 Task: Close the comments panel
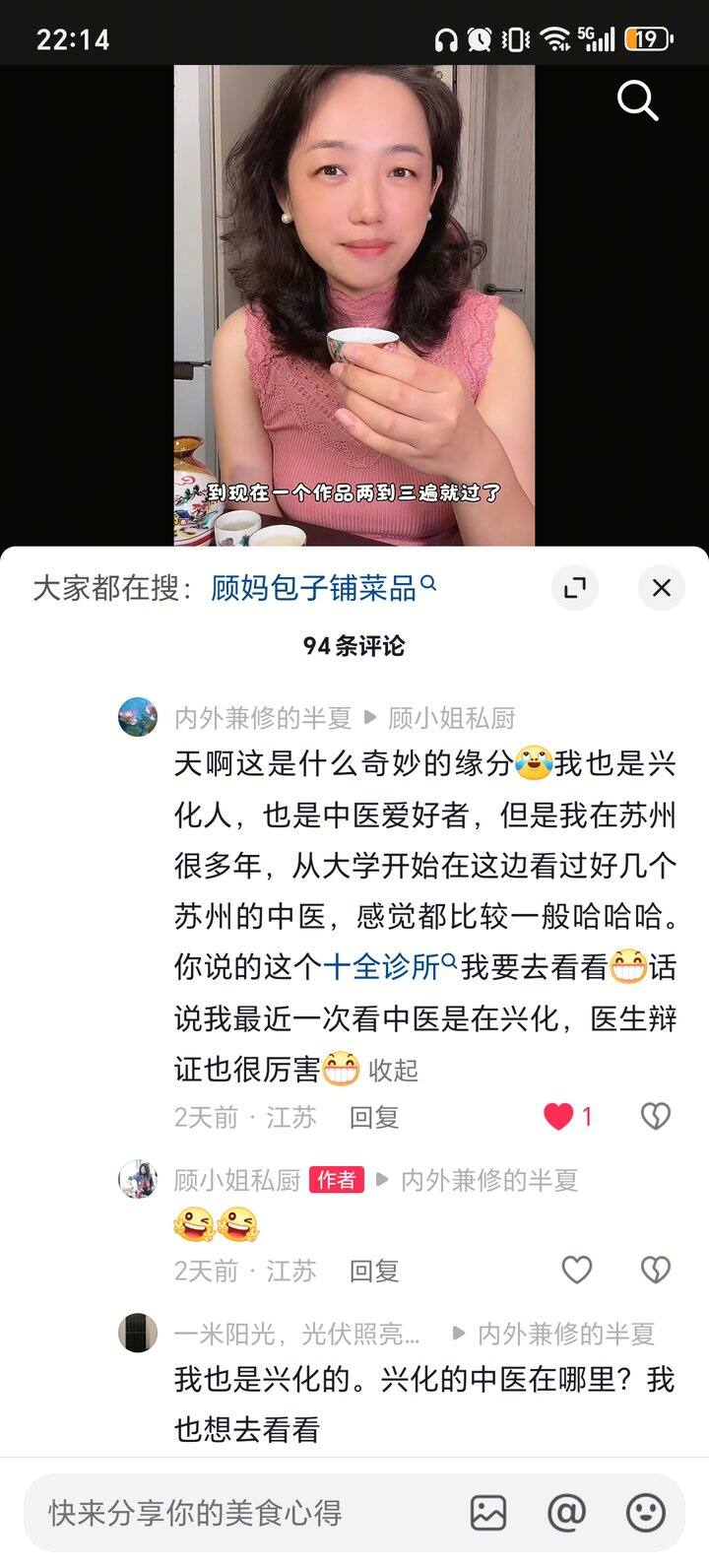pos(661,589)
